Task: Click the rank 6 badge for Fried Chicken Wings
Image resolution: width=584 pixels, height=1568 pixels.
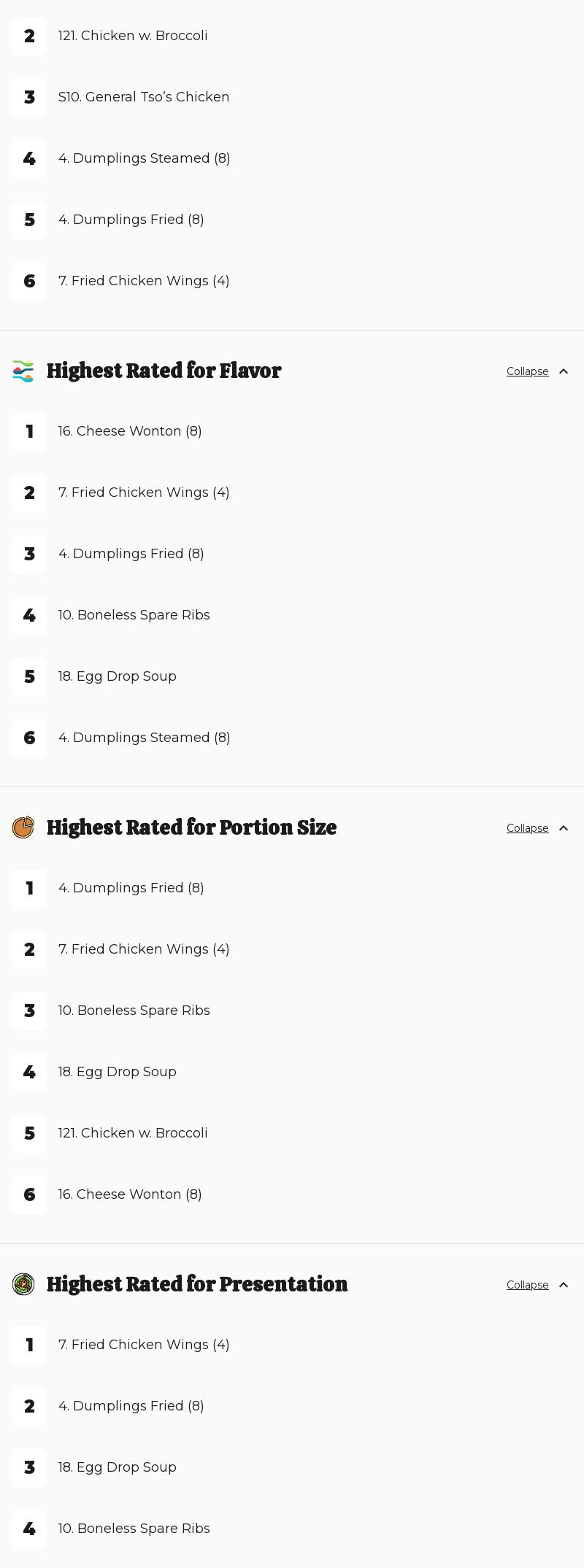Action: tap(29, 282)
